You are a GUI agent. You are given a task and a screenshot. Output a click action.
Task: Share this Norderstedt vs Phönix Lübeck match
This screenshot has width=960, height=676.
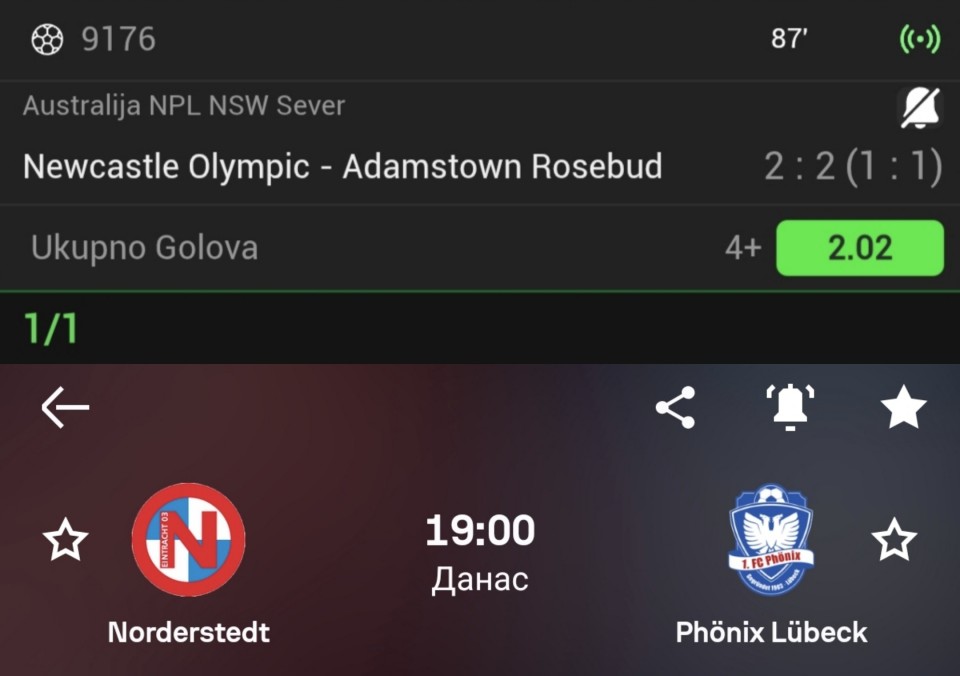coord(675,408)
